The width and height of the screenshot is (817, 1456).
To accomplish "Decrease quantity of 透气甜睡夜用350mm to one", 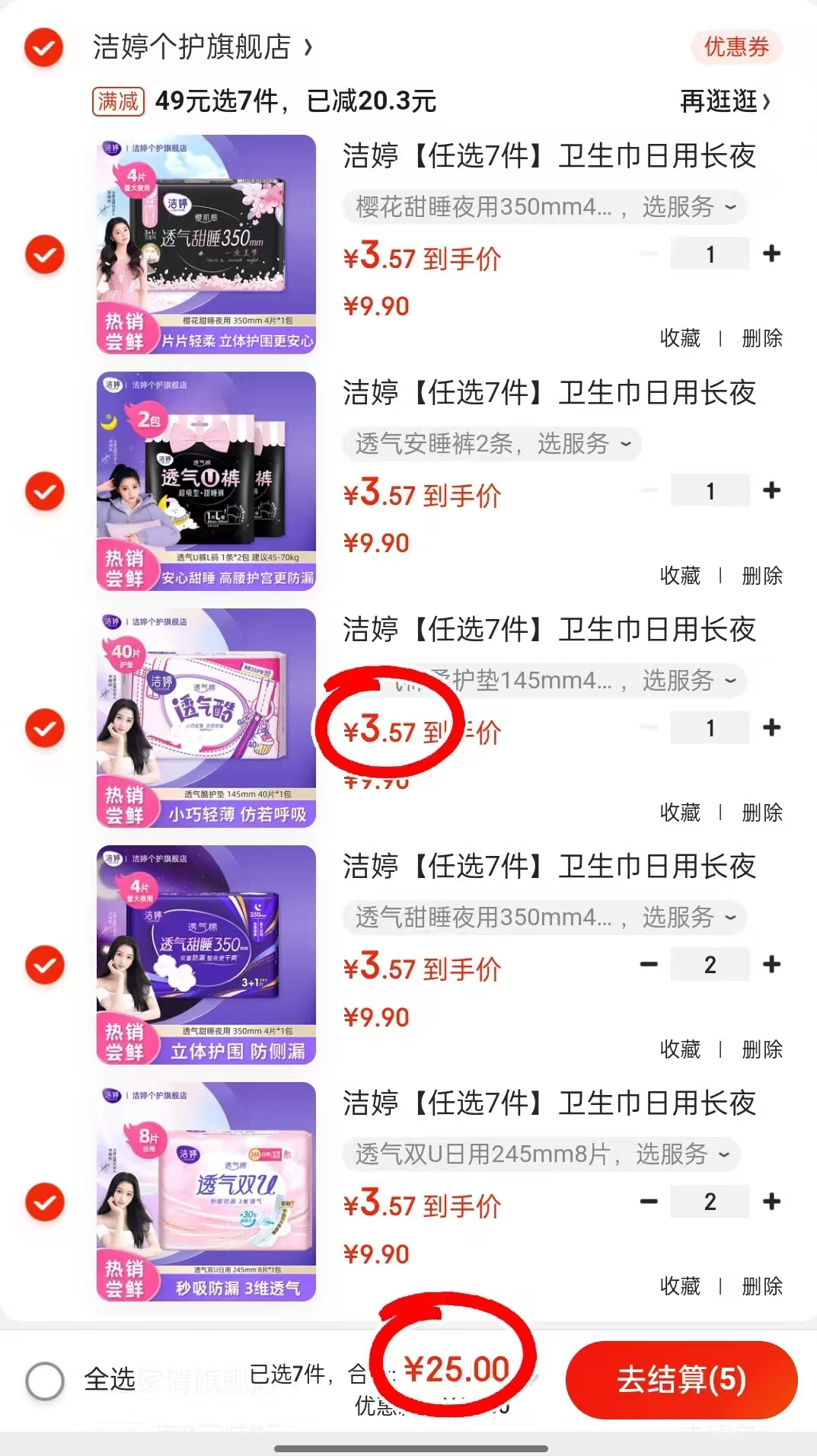I will click(x=648, y=964).
